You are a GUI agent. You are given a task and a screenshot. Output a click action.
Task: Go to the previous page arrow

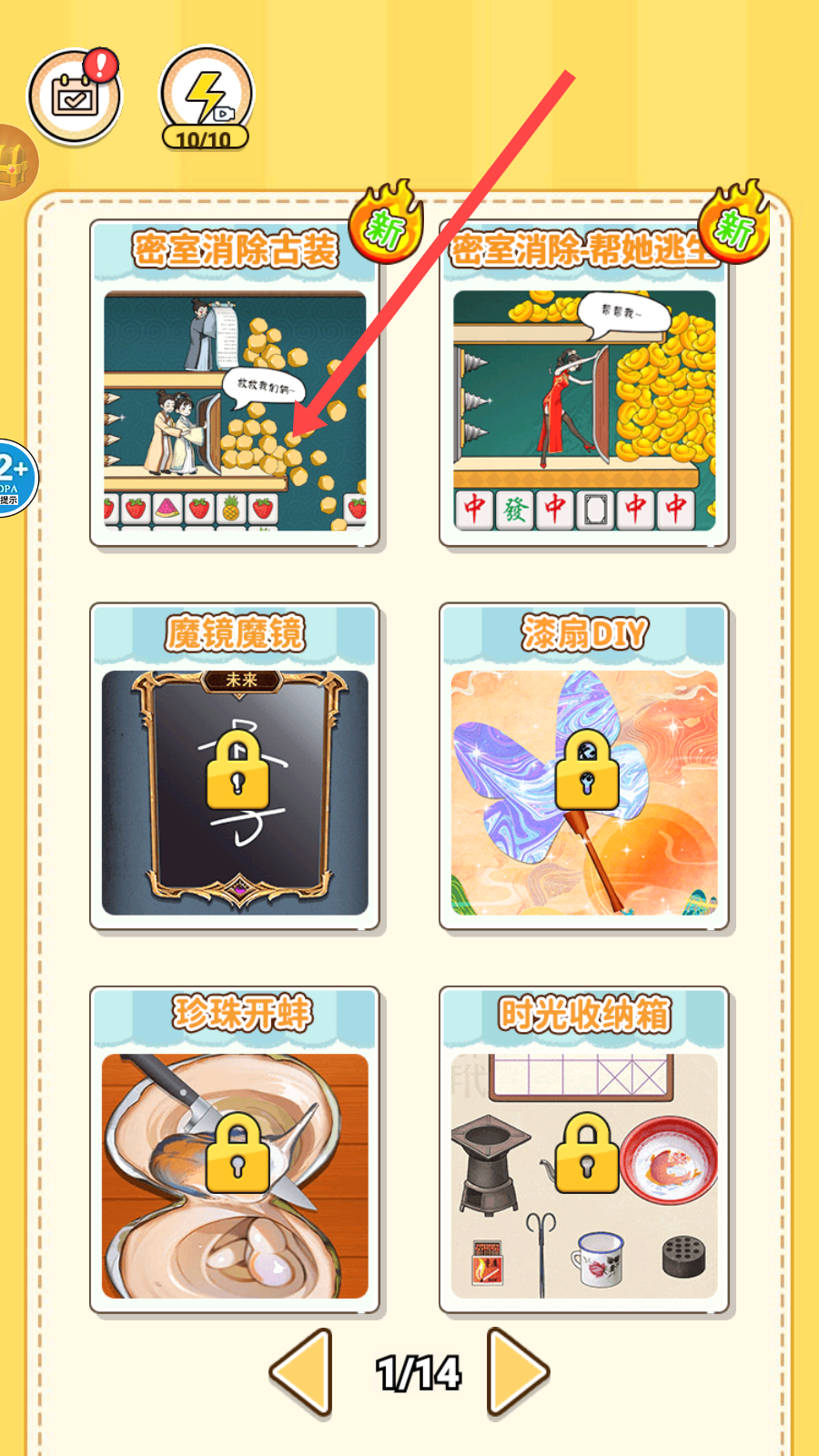(x=303, y=1372)
